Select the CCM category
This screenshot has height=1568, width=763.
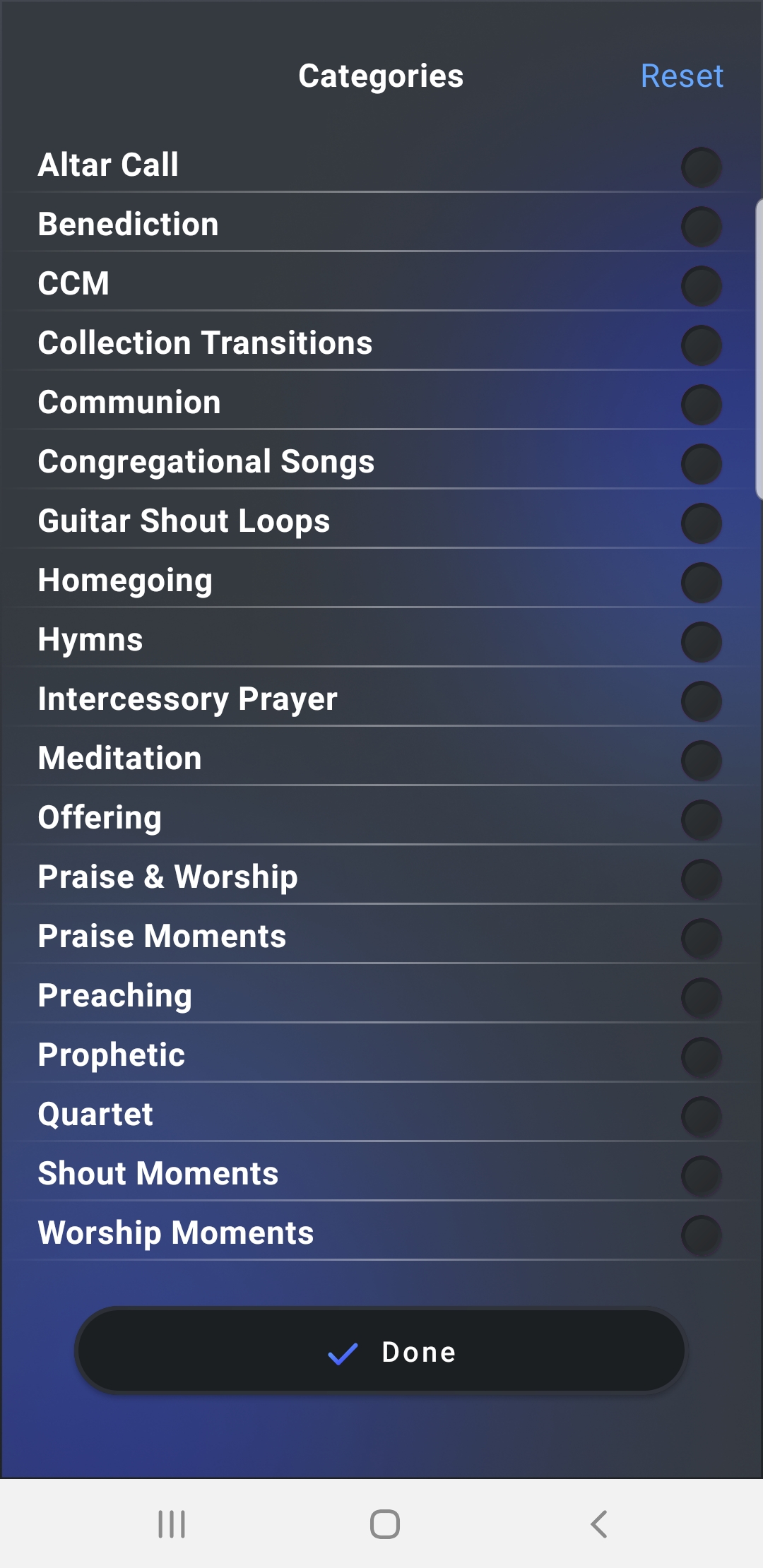click(381, 284)
